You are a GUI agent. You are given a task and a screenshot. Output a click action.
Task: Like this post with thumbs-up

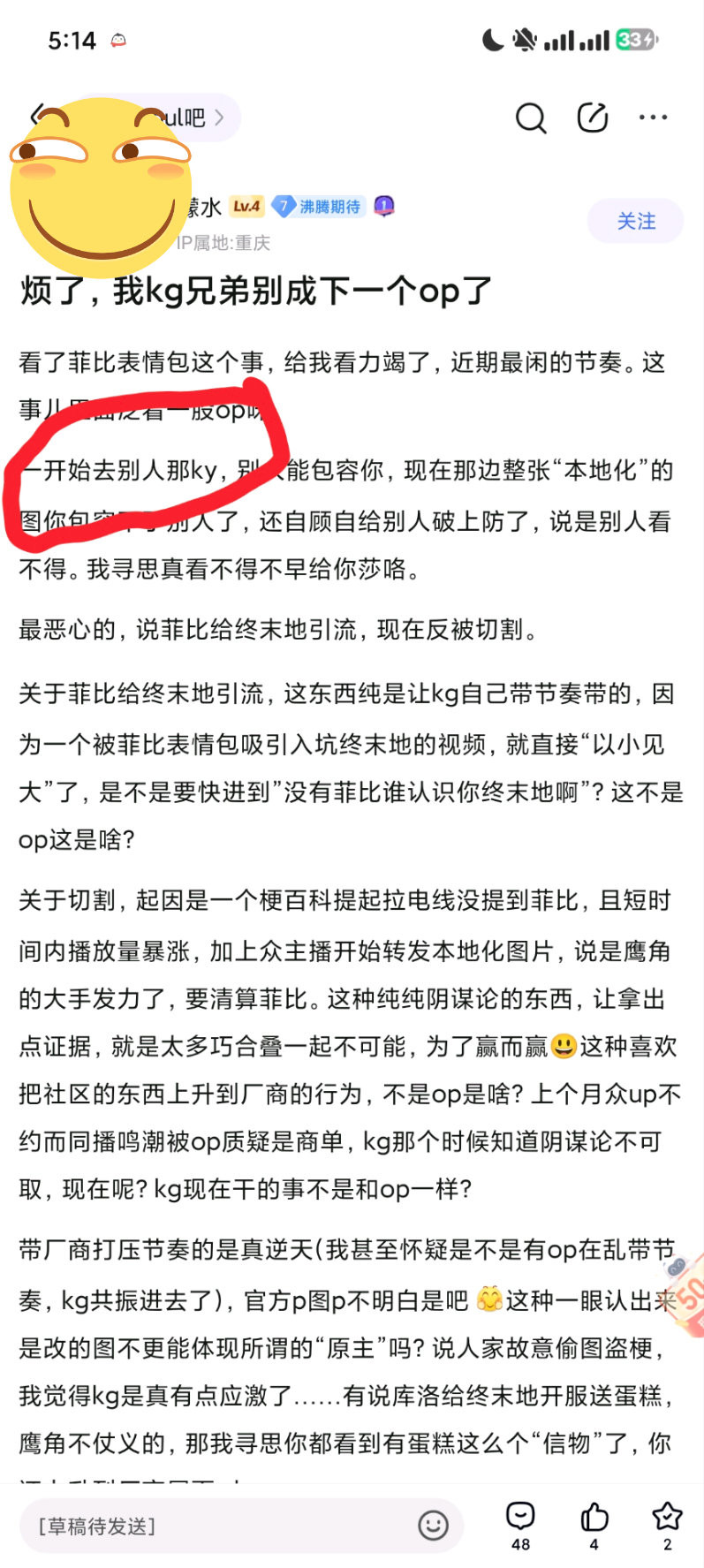tap(594, 1526)
